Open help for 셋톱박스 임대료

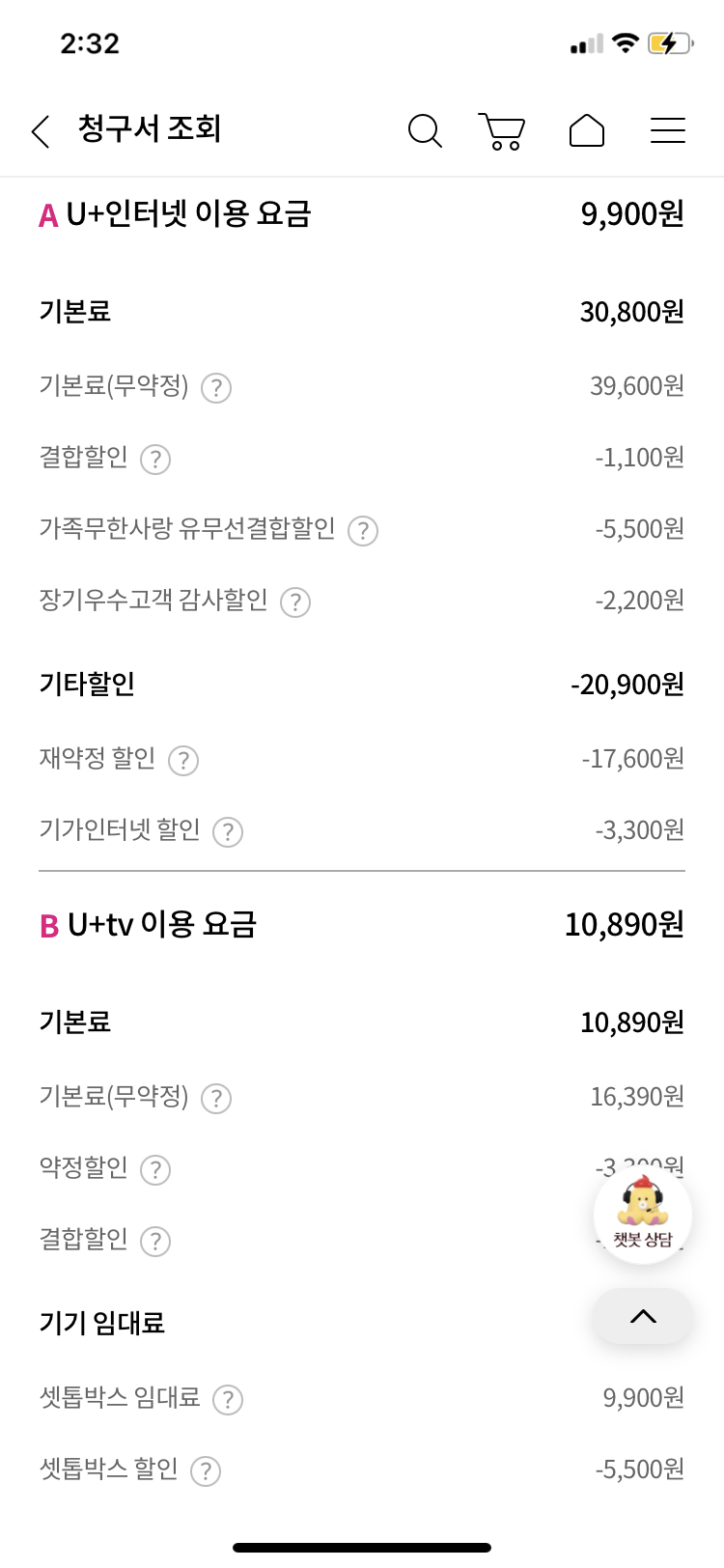point(228,1400)
